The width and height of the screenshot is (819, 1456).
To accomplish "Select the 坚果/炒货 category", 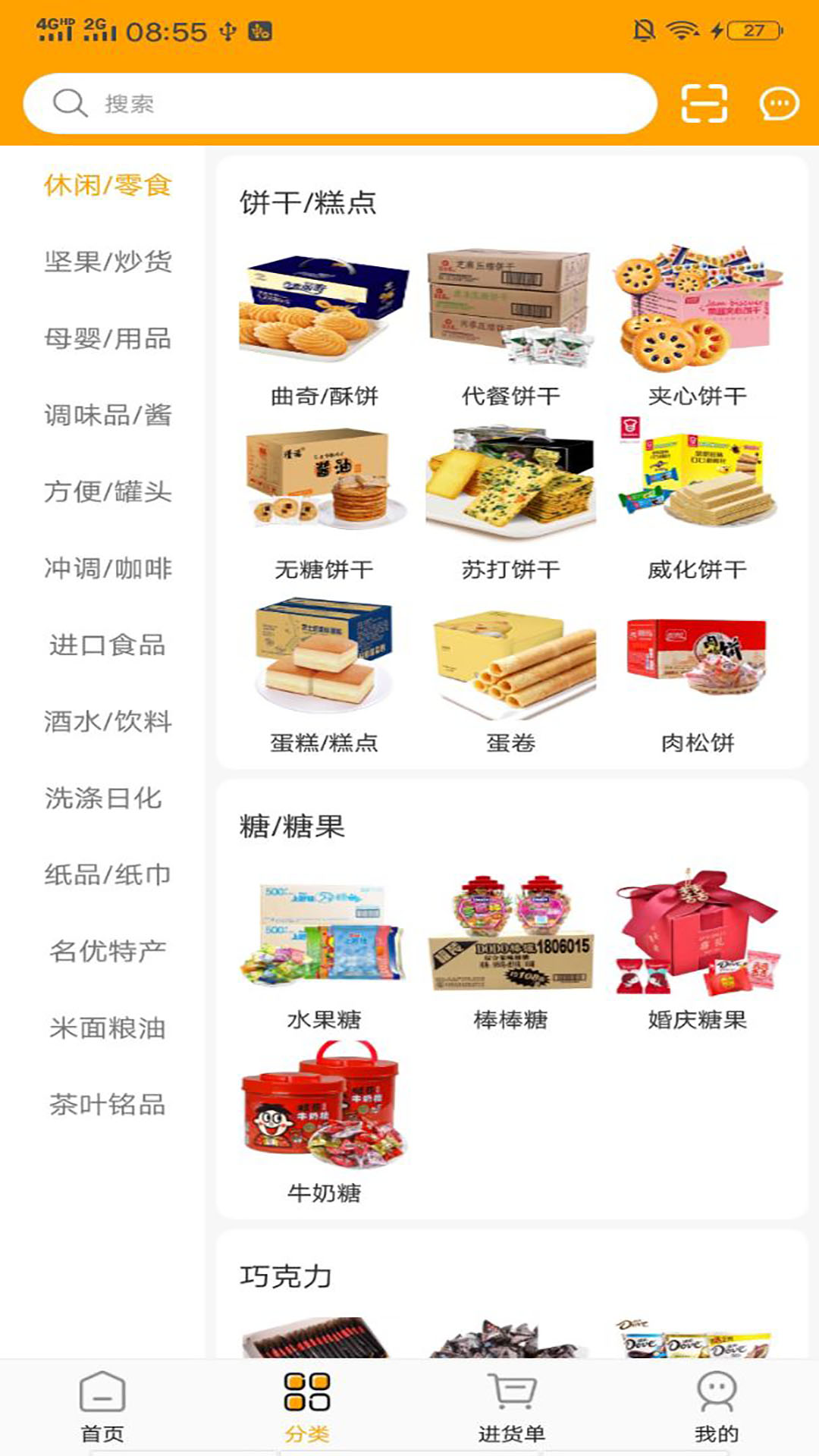I will point(108,263).
